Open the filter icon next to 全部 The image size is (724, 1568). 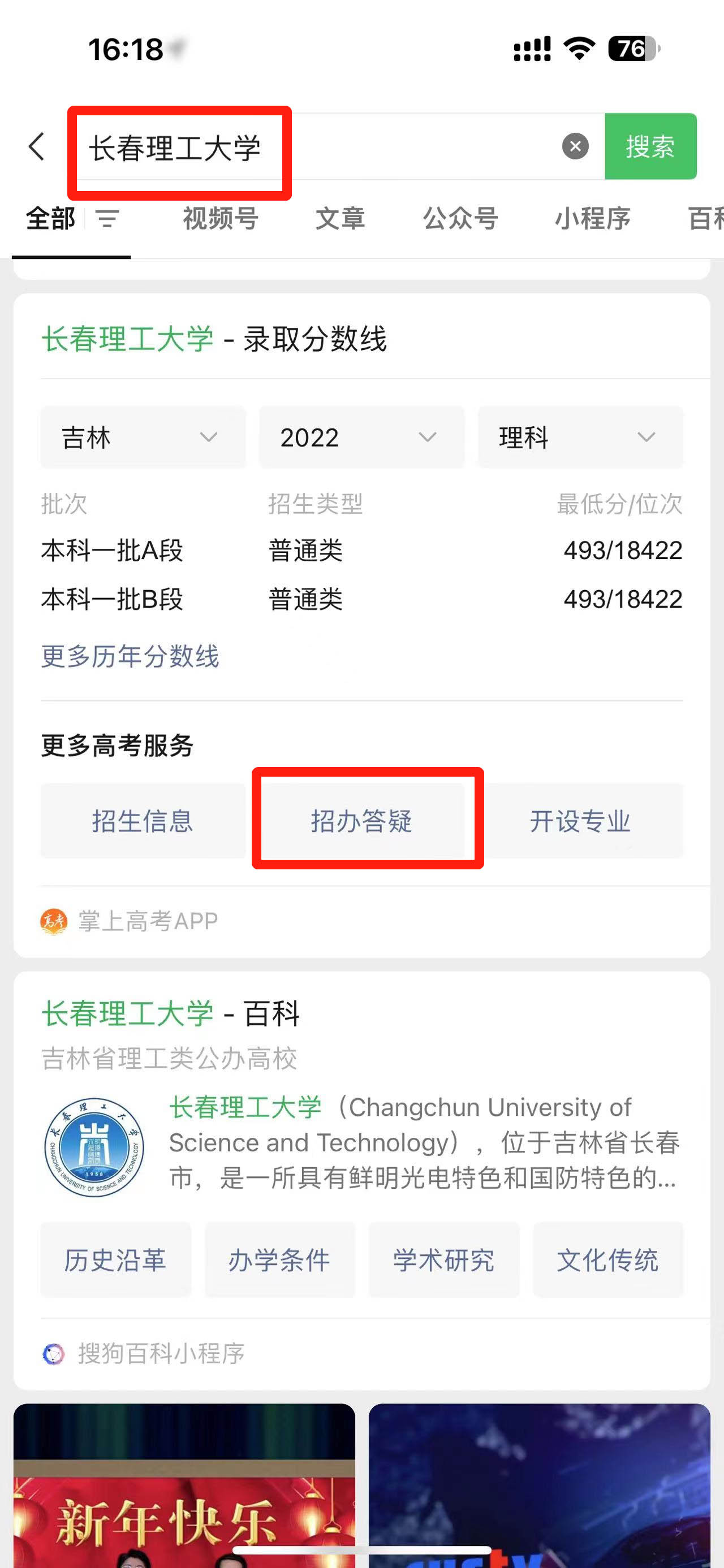(107, 219)
